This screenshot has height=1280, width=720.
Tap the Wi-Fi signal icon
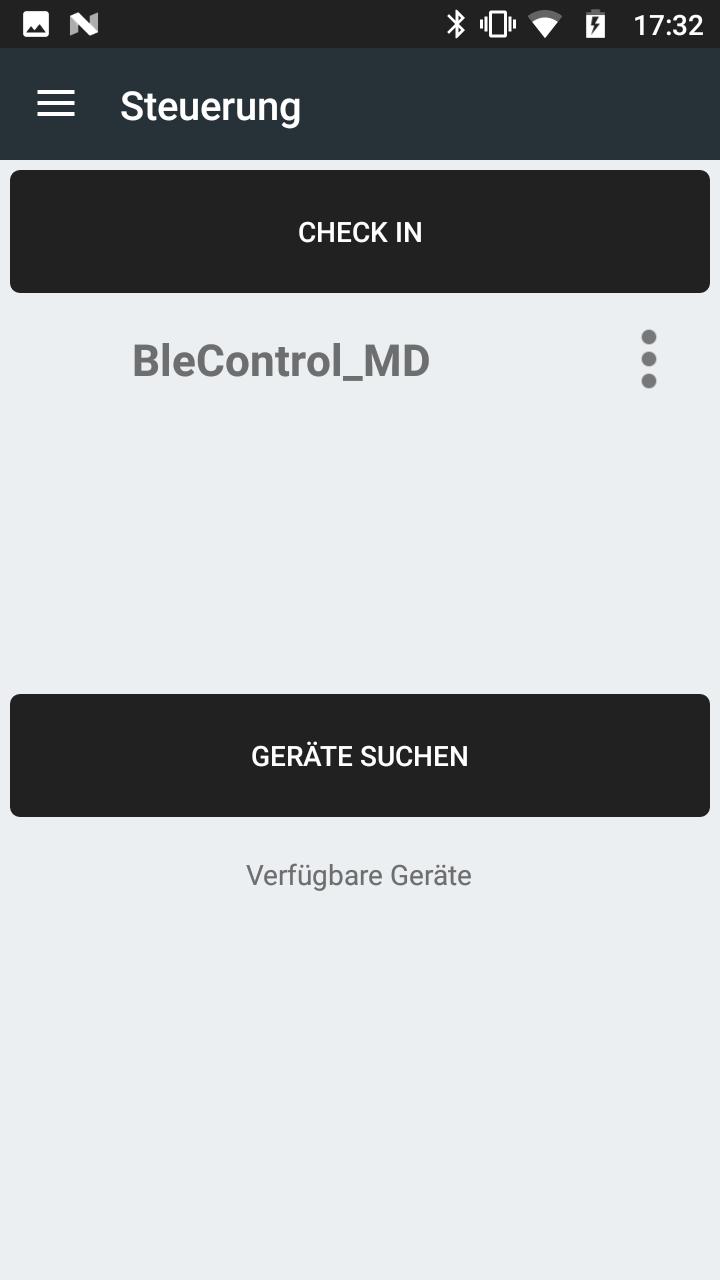[x=545, y=23]
